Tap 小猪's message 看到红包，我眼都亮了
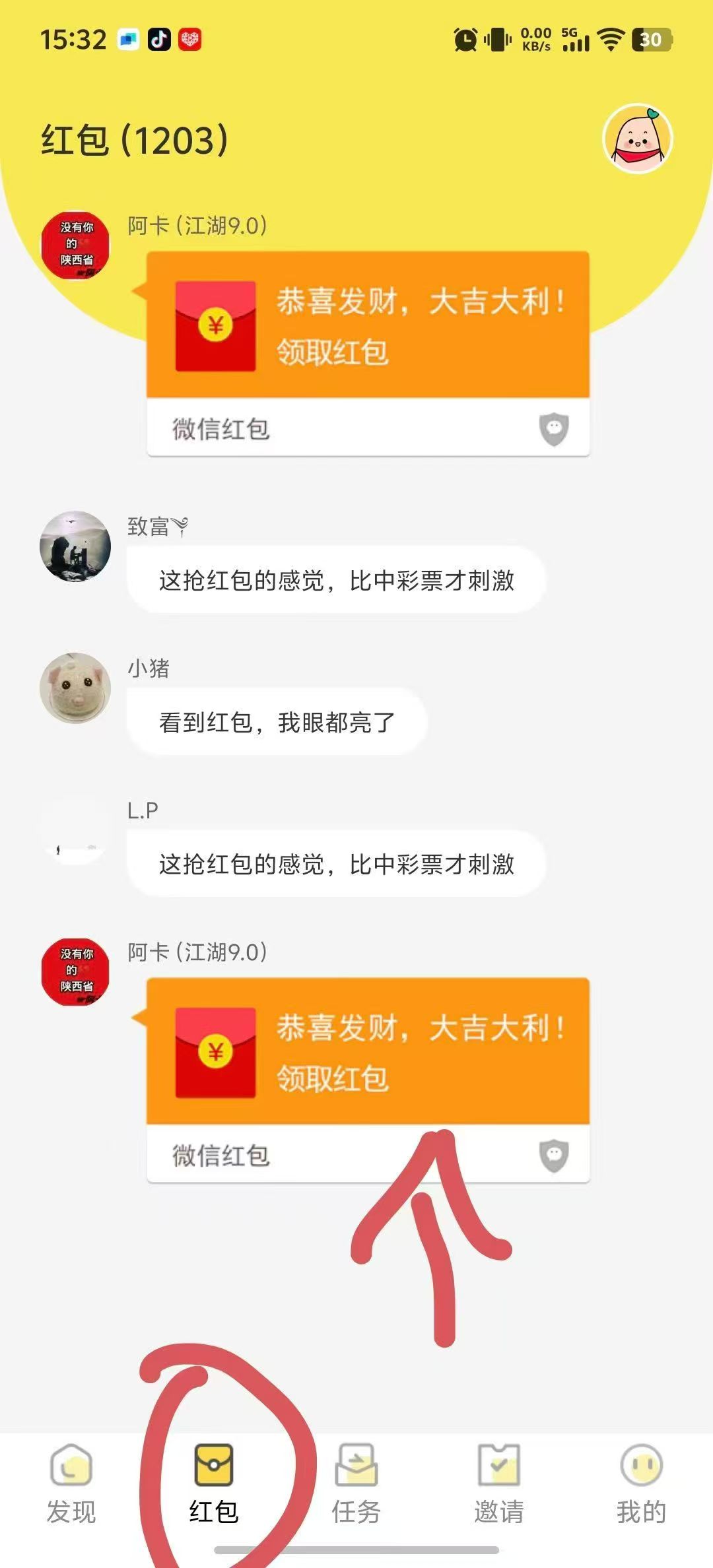The image size is (713, 1568). coord(277,723)
